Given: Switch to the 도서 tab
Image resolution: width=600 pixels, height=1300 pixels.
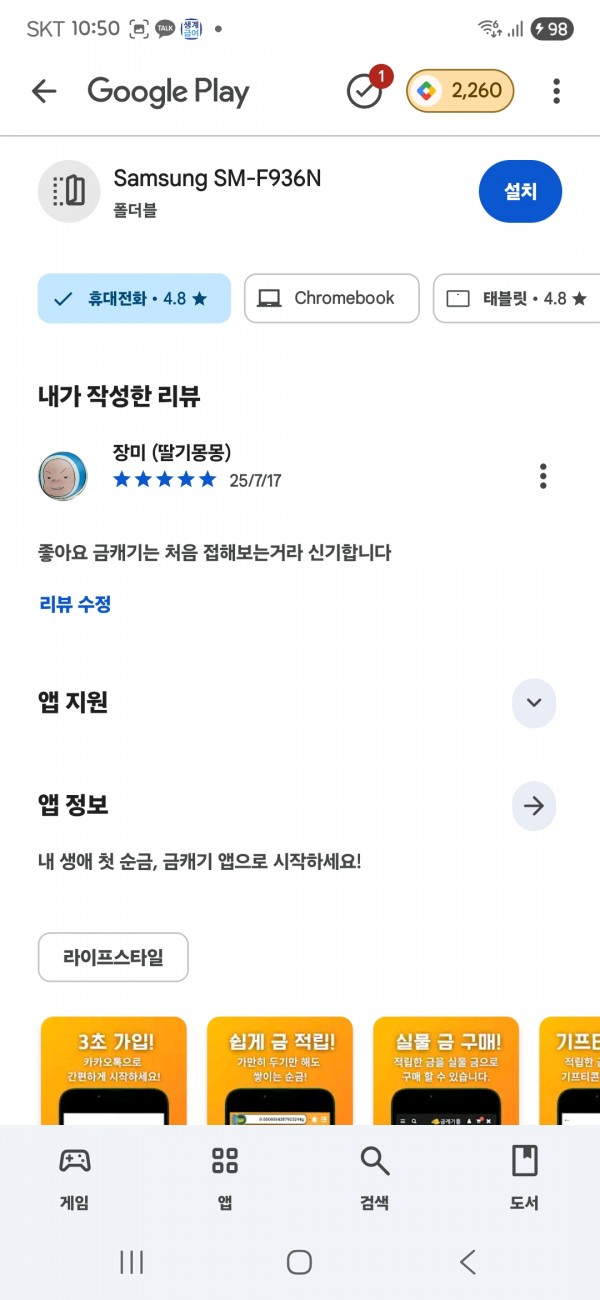Looking at the screenshot, I should tap(525, 1178).
